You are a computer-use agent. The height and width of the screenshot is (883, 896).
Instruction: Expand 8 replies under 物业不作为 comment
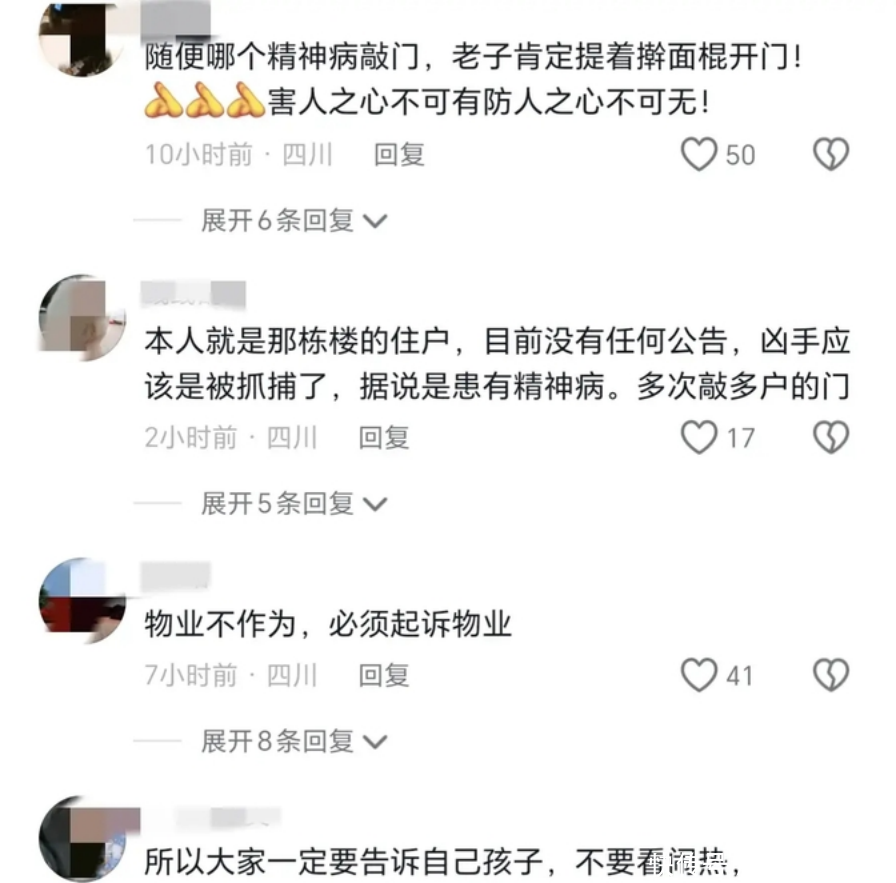click(x=293, y=741)
